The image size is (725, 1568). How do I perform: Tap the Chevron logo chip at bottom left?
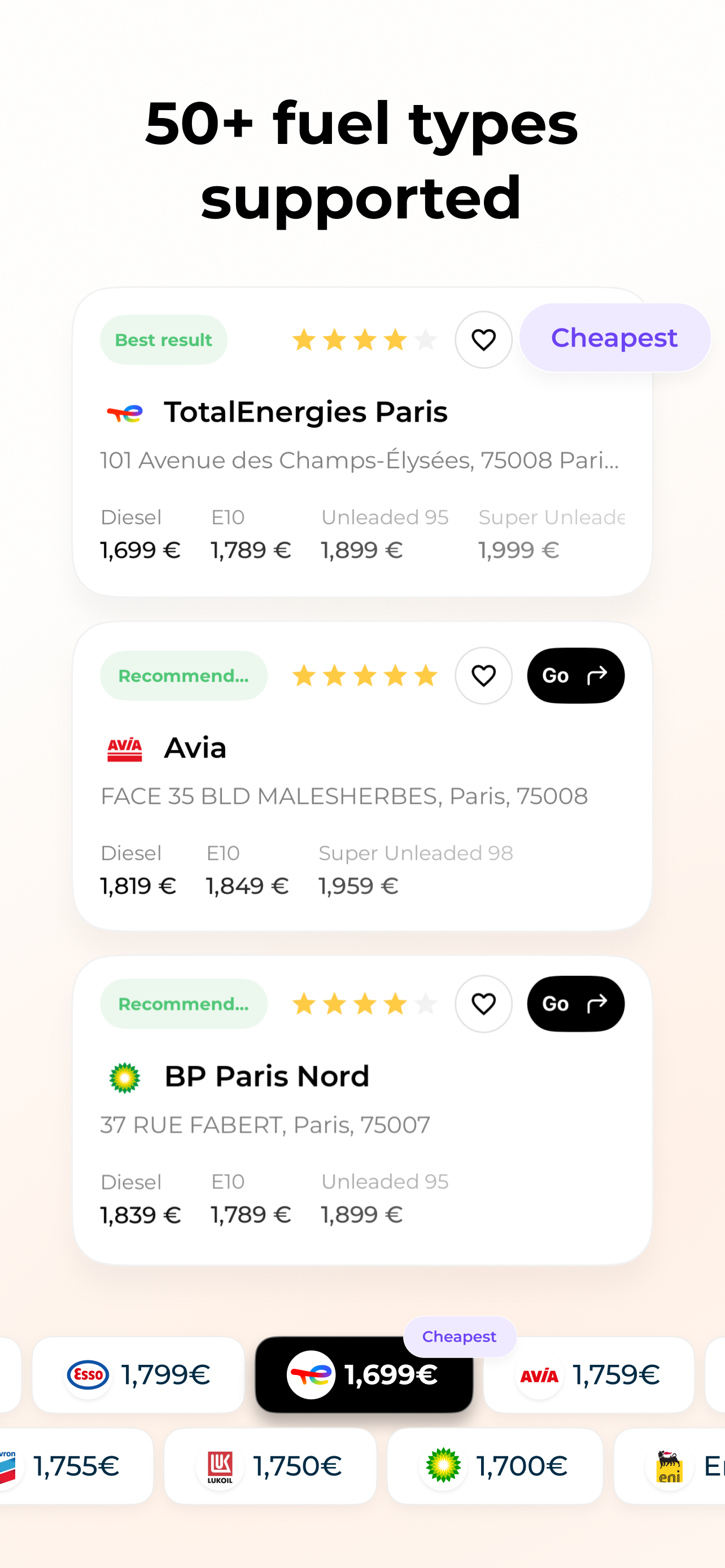click(x=8, y=1465)
